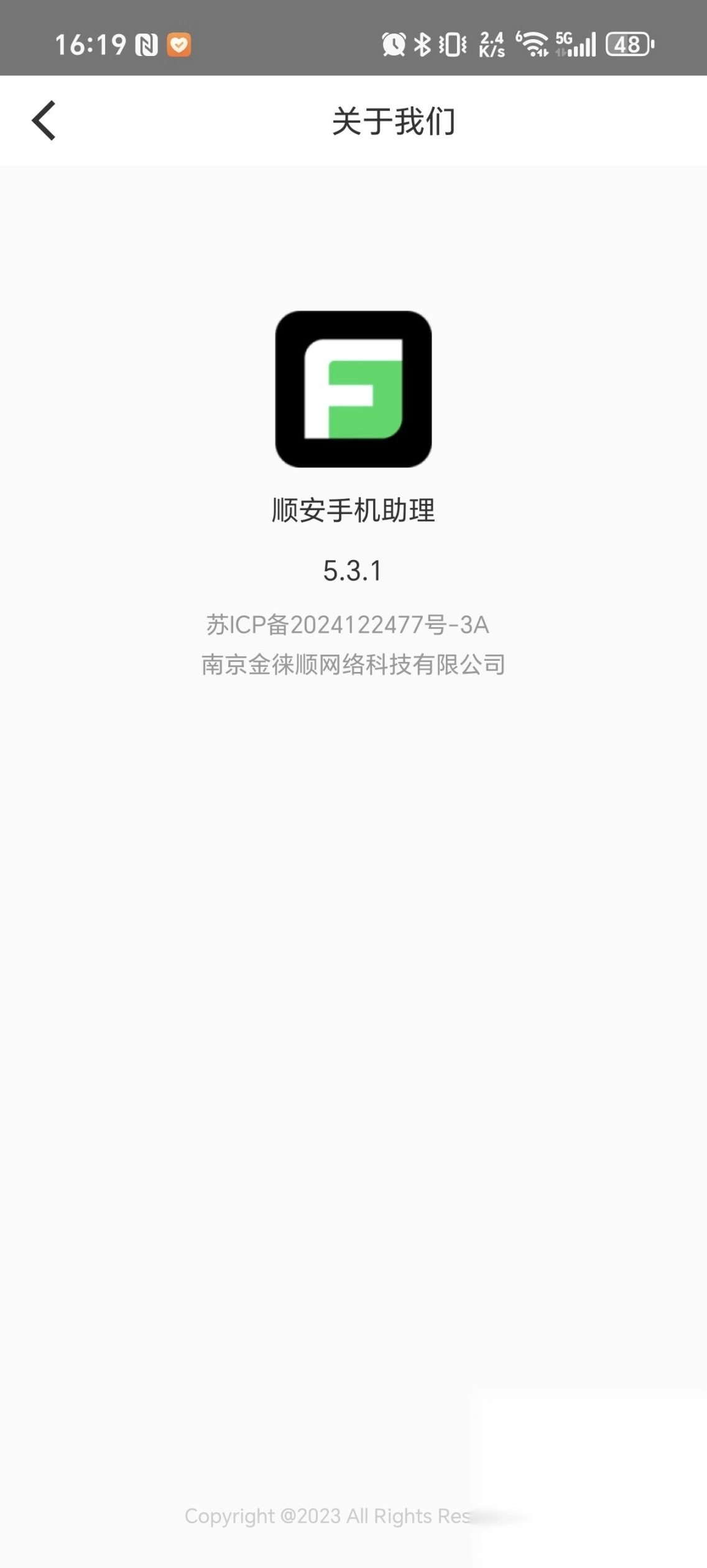The height and width of the screenshot is (1568, 707).
Task: Tap the orange heart app icon near the clock
Action: pos(178,45)
